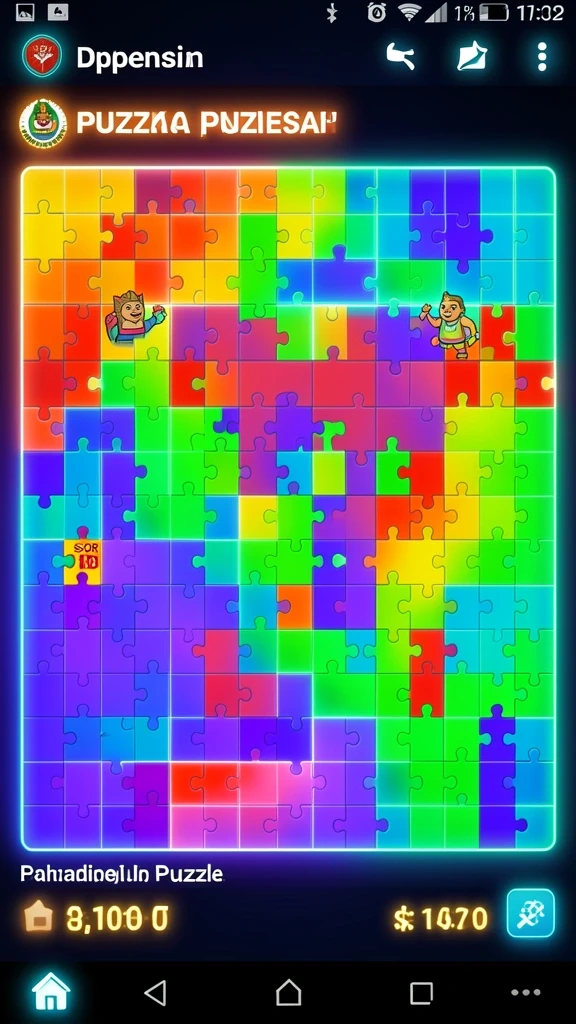Screen dimensions: 576x1024
Task: Tap the white icon left of the starred note
Action: click(400, 57)
